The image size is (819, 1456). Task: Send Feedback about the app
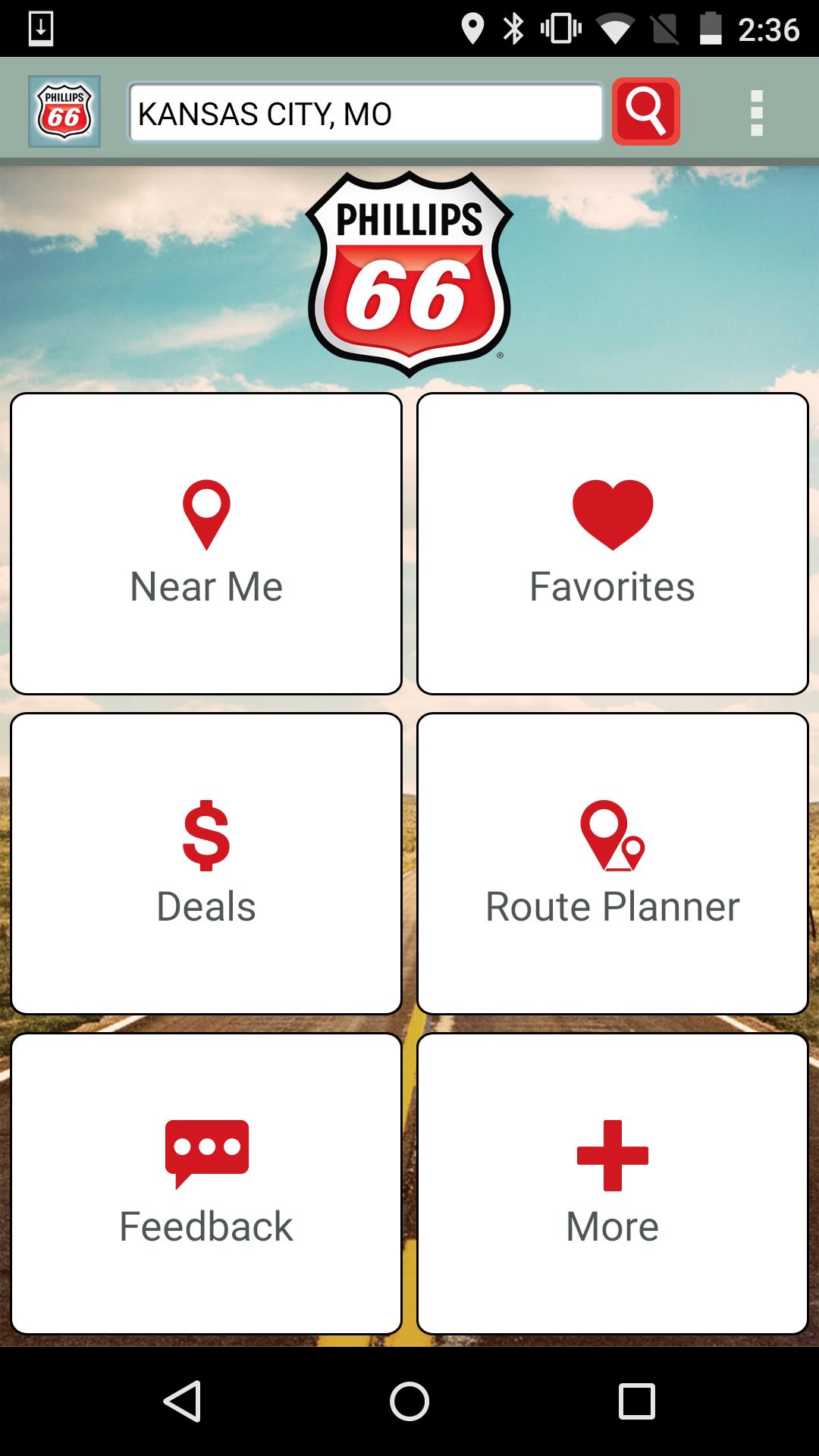(x=206, y=1183)
